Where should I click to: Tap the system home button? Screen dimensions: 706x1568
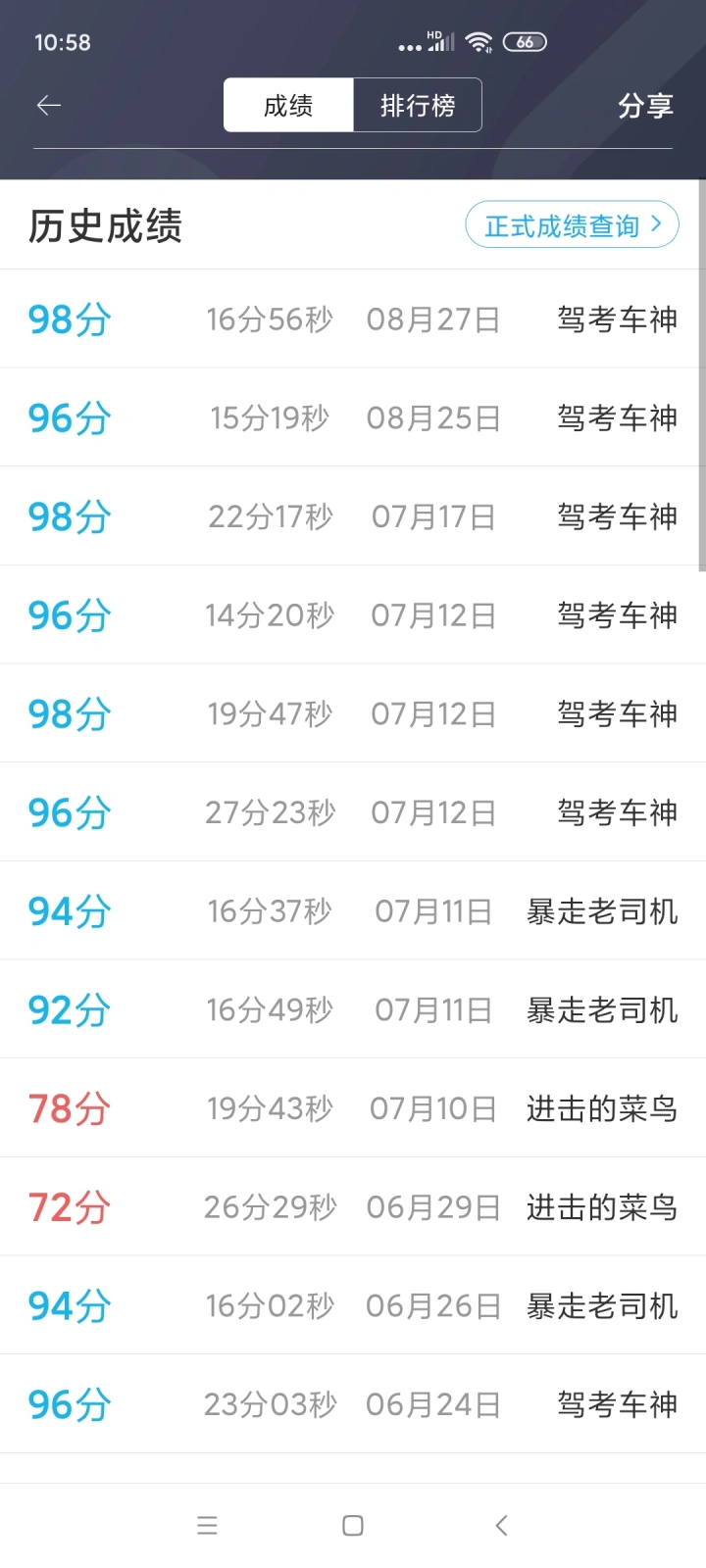coord(353,1525)
